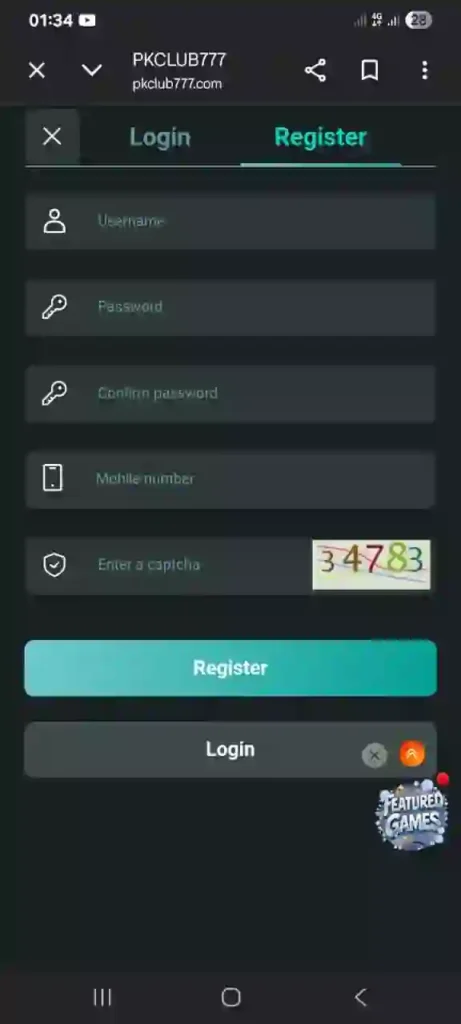
Task: Focus the Username field
Action: 230,221
